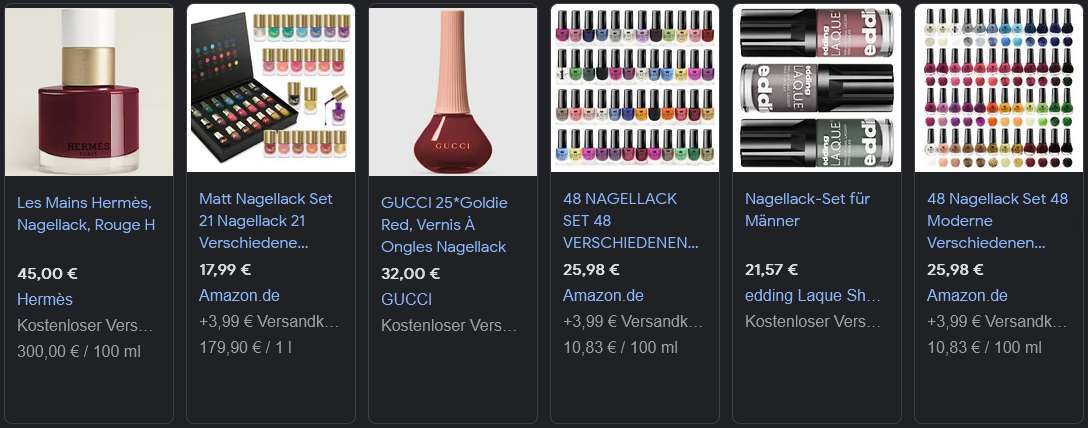Select the 48 Nagellack Set 48 Moderne card
Screen dimensions: 1088x428
tap(997, 220)
